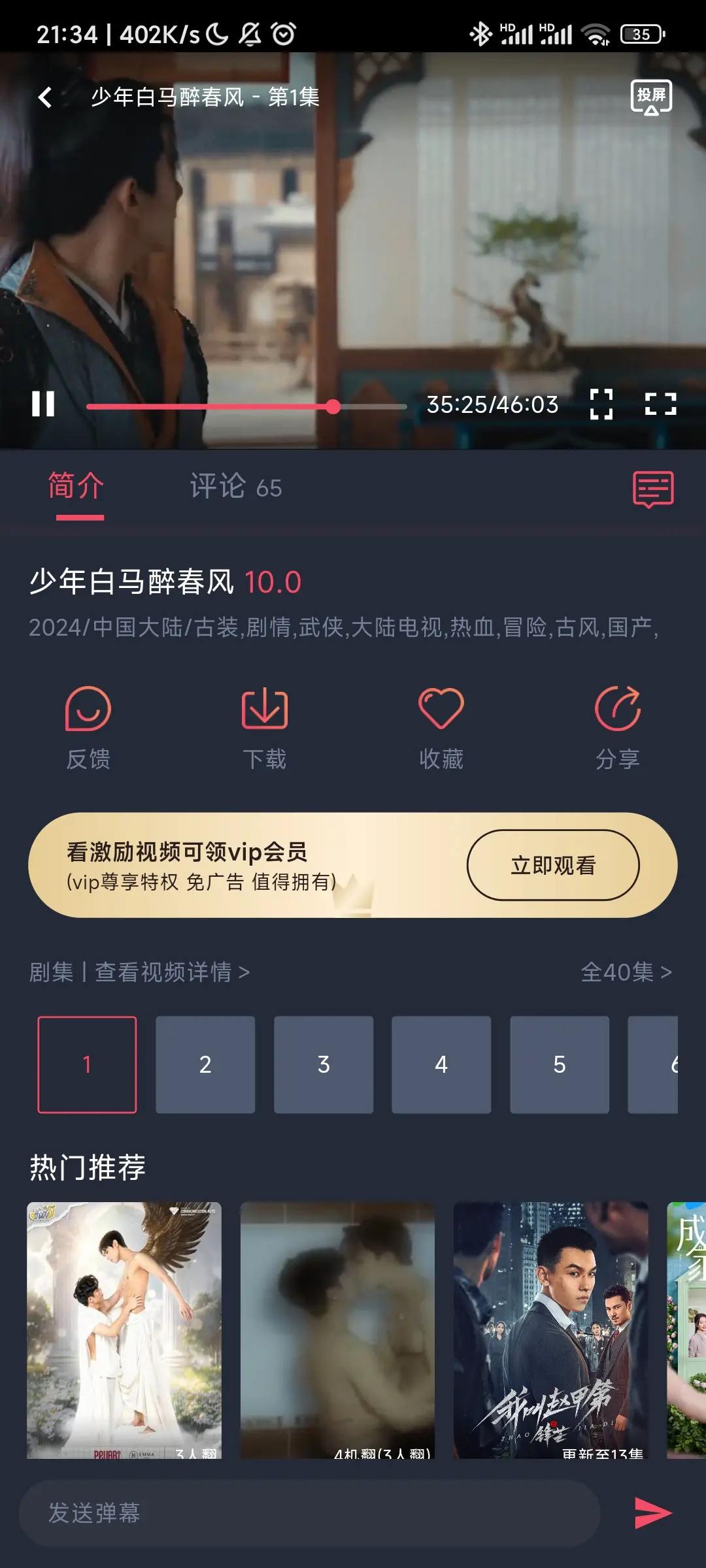Focus the 发送弹幕 input field
Viewport: 706px width, 1568px height.
pos(309,1513)
